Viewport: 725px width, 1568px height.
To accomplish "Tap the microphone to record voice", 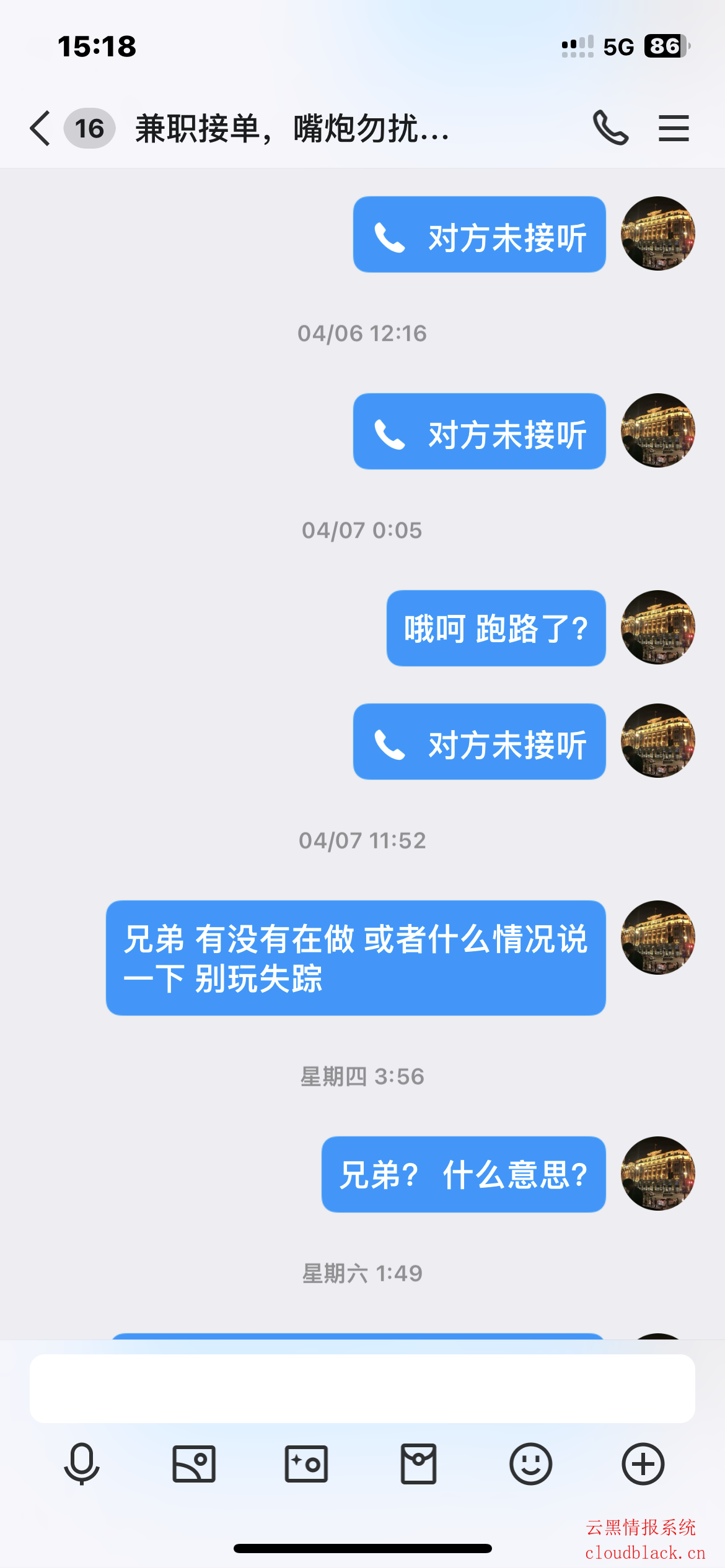I will coord(82,1464).
